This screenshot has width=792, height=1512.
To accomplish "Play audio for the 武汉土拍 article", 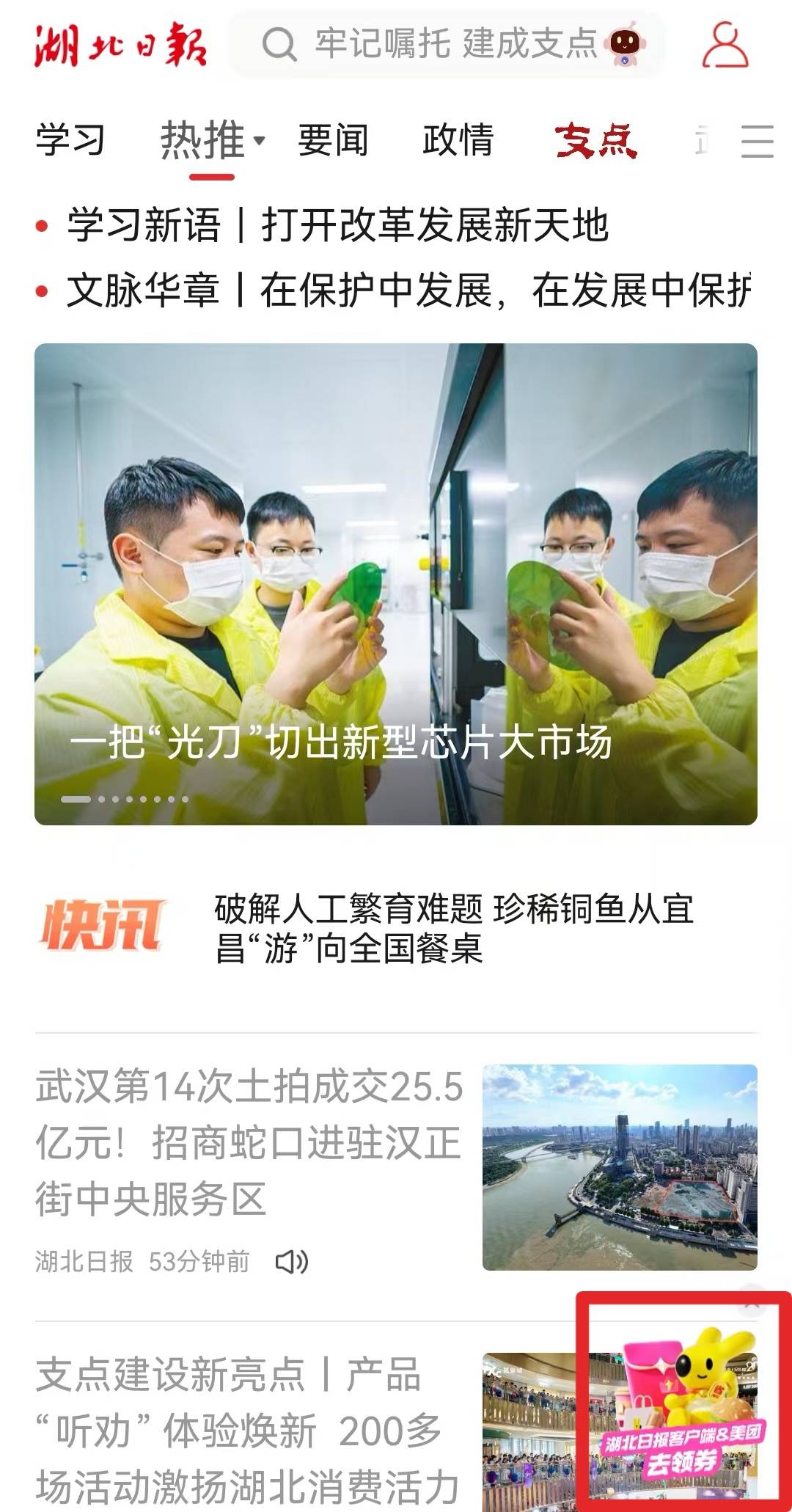I will click(x=291, y=1262).
